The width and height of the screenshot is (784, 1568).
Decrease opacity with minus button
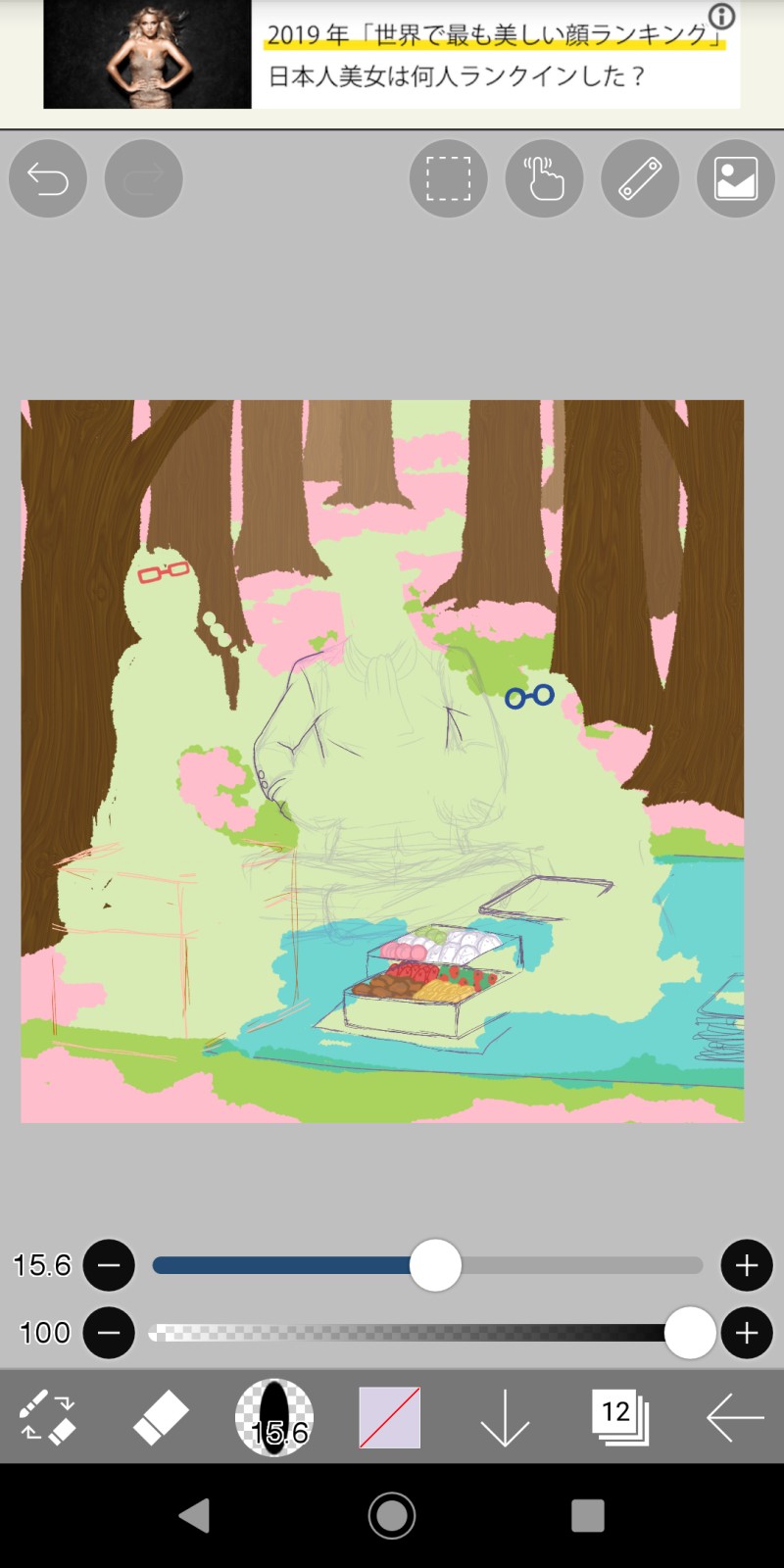(109, 1333)
